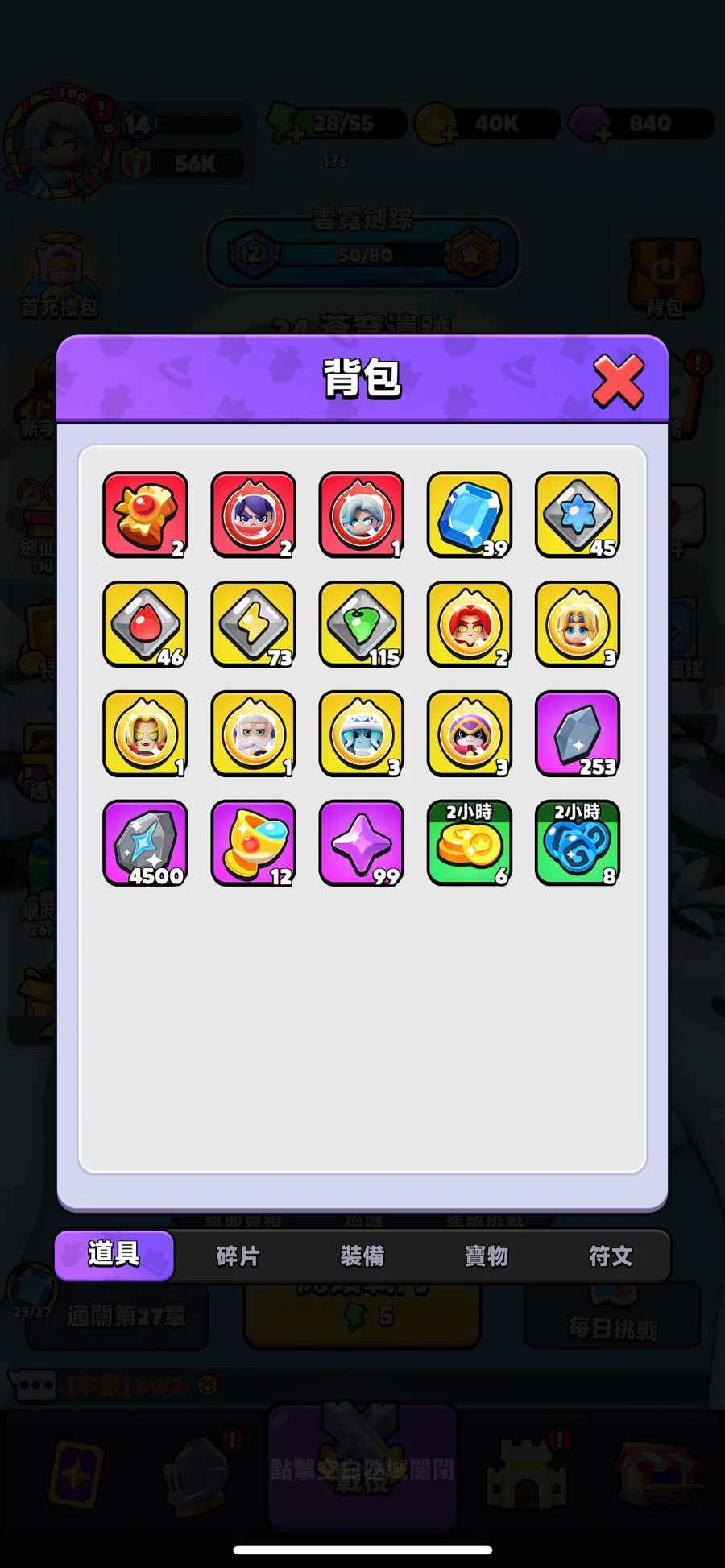Close the 背包 backpack dialog

coord(618,381)
